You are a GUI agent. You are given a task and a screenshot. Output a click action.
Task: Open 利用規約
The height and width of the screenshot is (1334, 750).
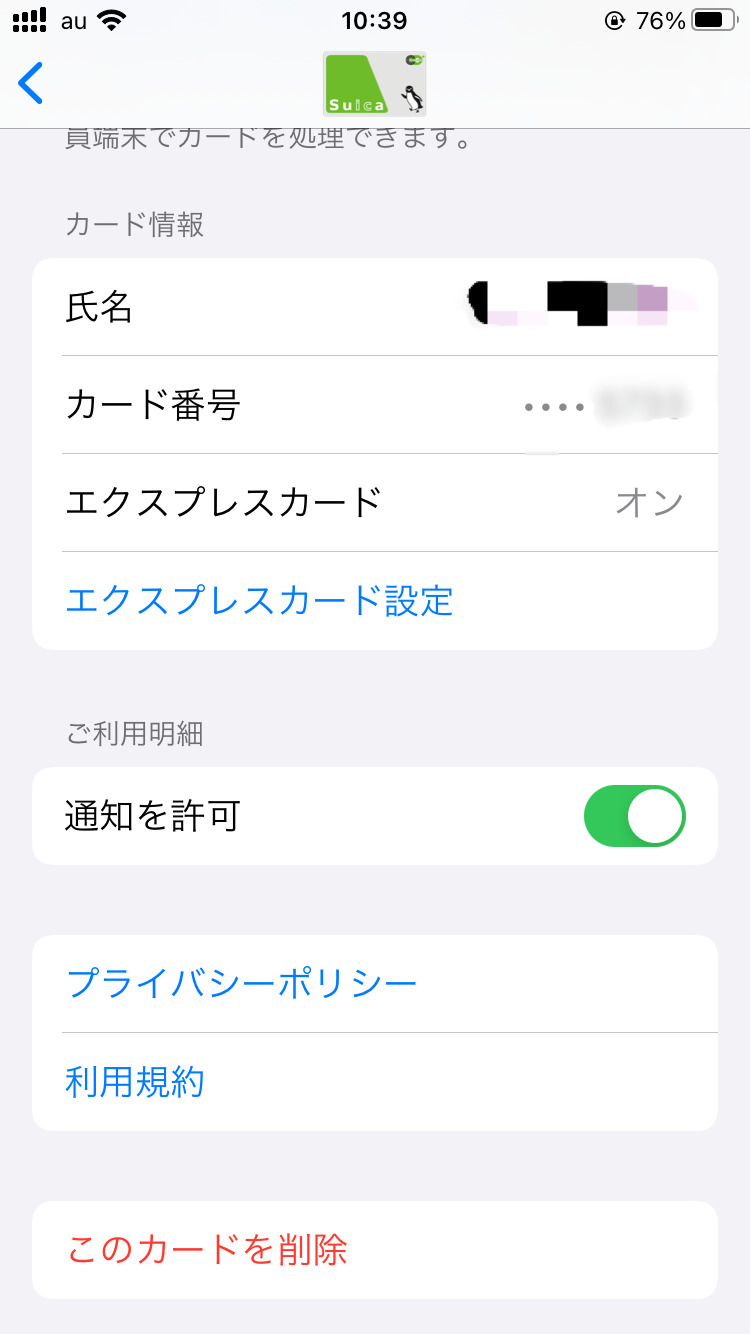135,1082
